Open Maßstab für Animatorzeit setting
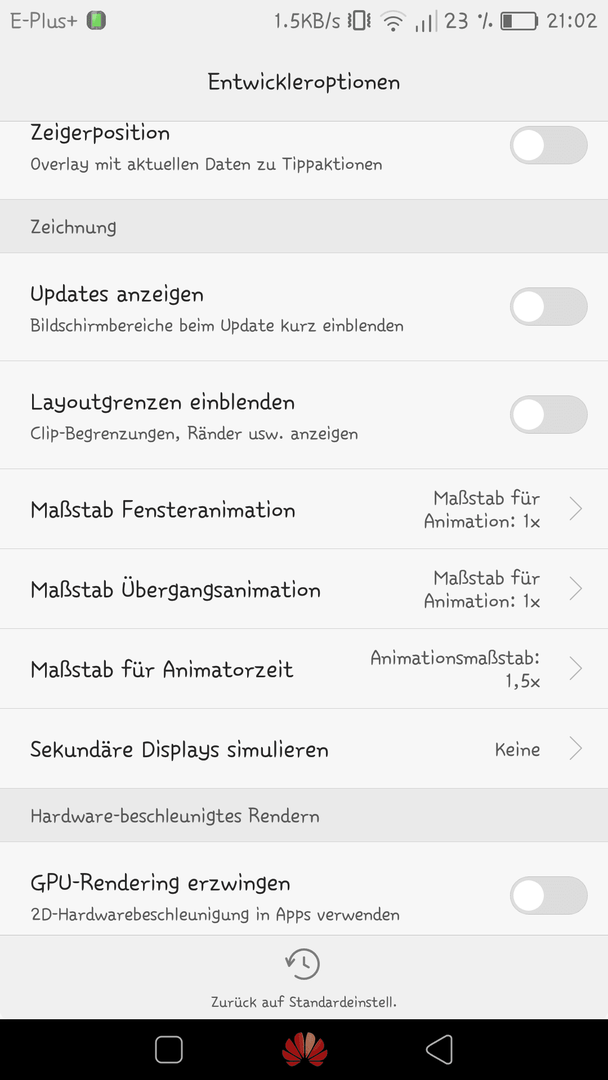The width and height of the screenshot is (608, 1080). (304, 669)
